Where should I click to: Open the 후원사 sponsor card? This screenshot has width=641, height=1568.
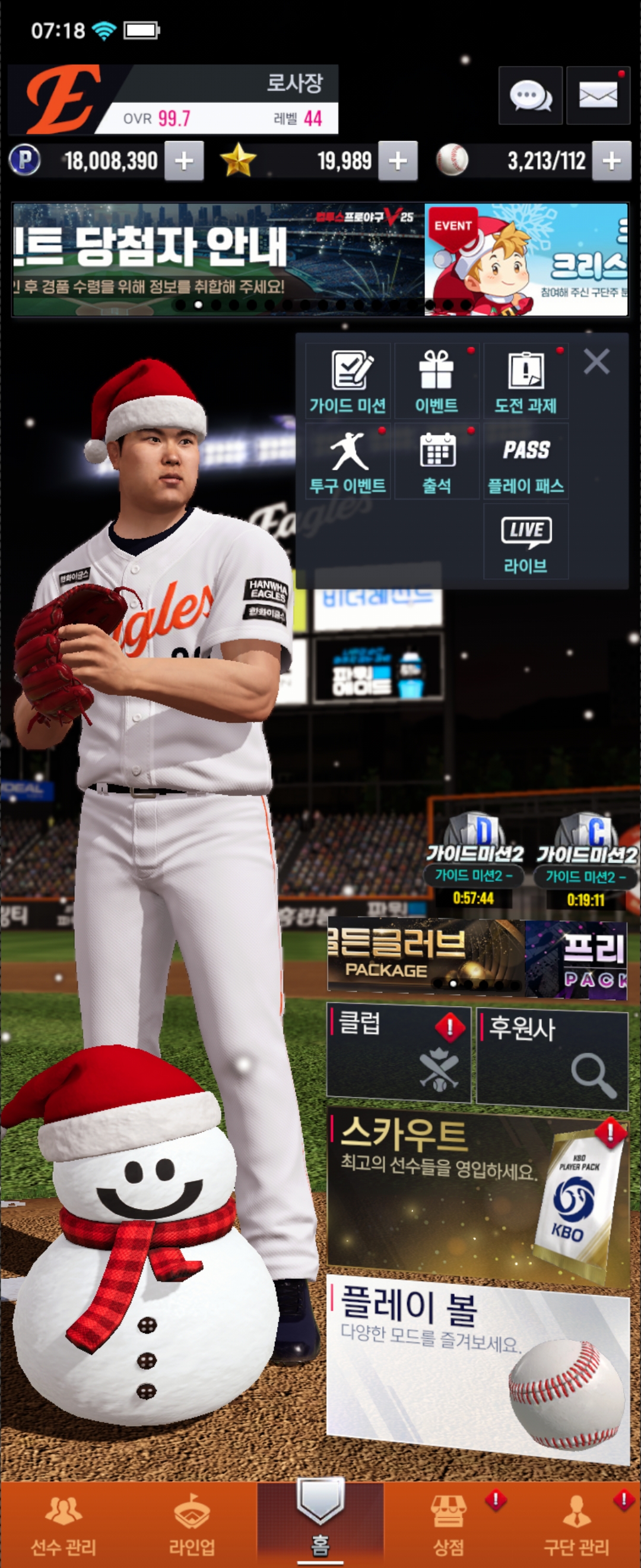(551, 1057)
